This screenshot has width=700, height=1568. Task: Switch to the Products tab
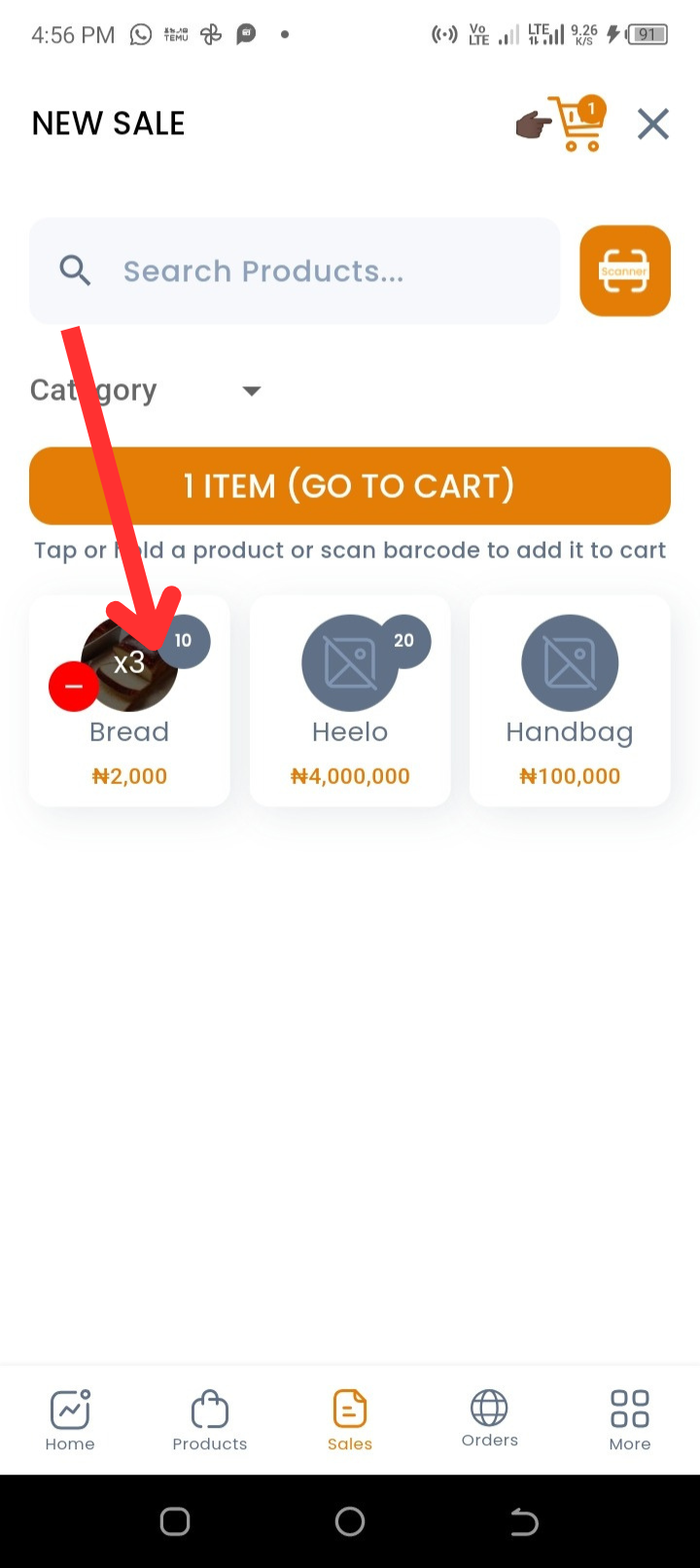tap(210, 1420)
